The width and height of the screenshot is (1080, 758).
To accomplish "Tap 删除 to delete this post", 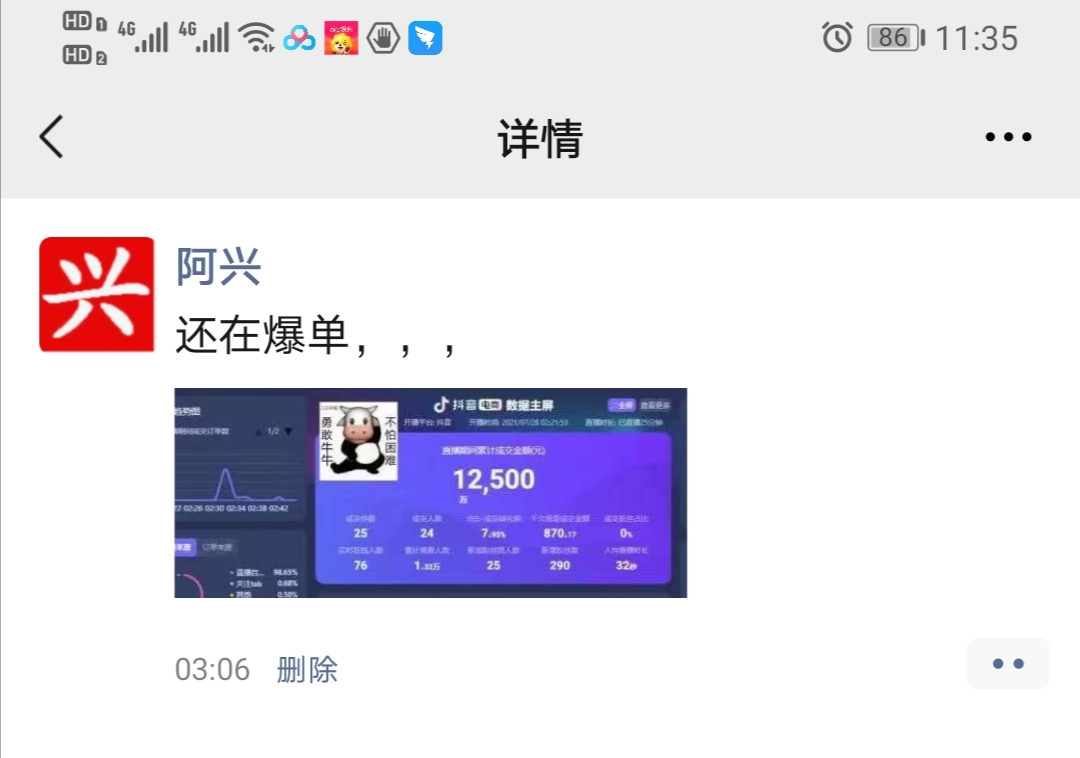I will [307, 669].
